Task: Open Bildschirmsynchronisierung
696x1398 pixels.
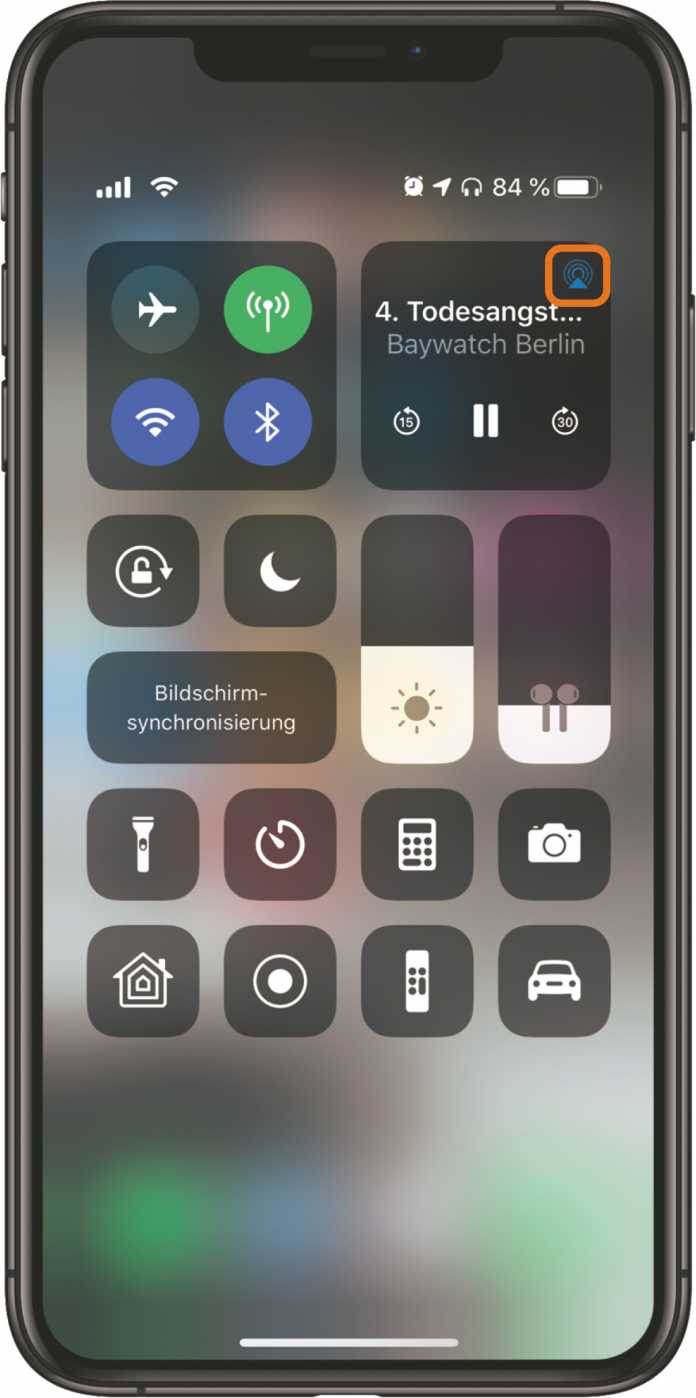Action: [211, 708]
